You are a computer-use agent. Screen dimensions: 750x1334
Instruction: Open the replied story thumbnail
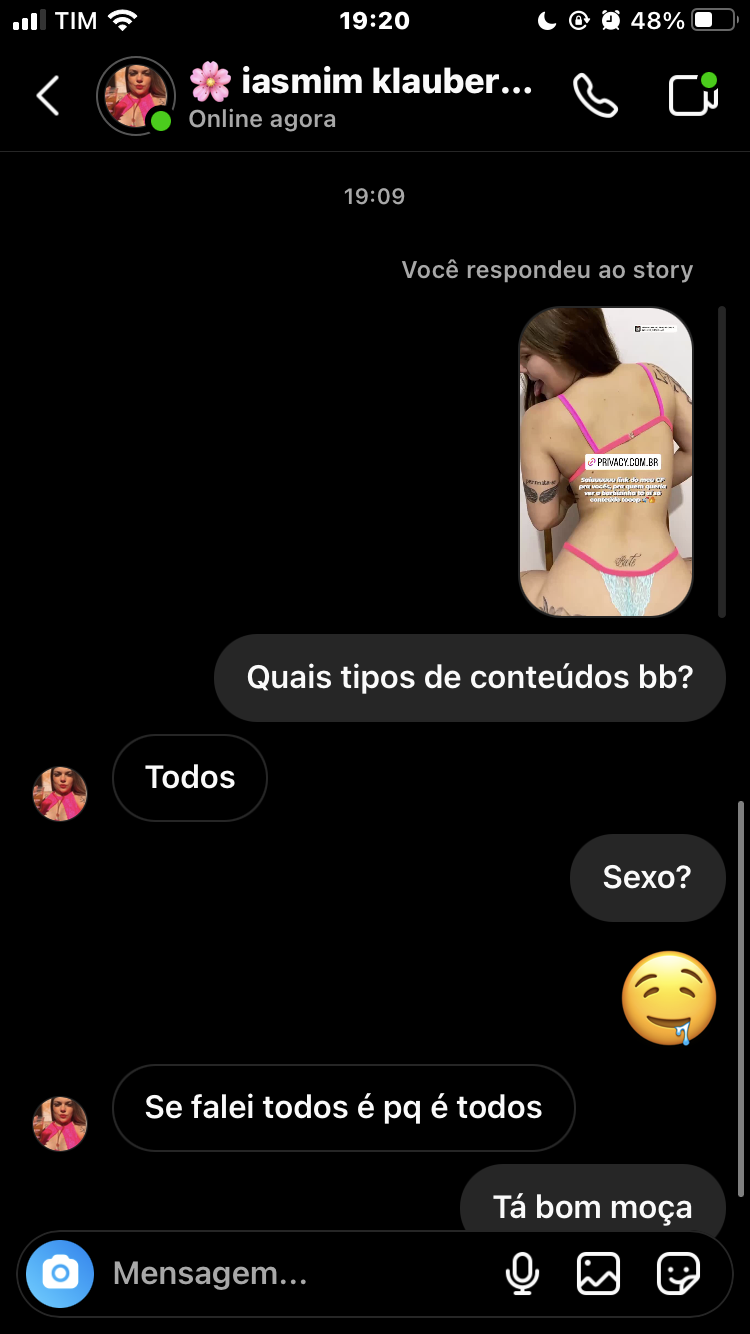(606, 461)
